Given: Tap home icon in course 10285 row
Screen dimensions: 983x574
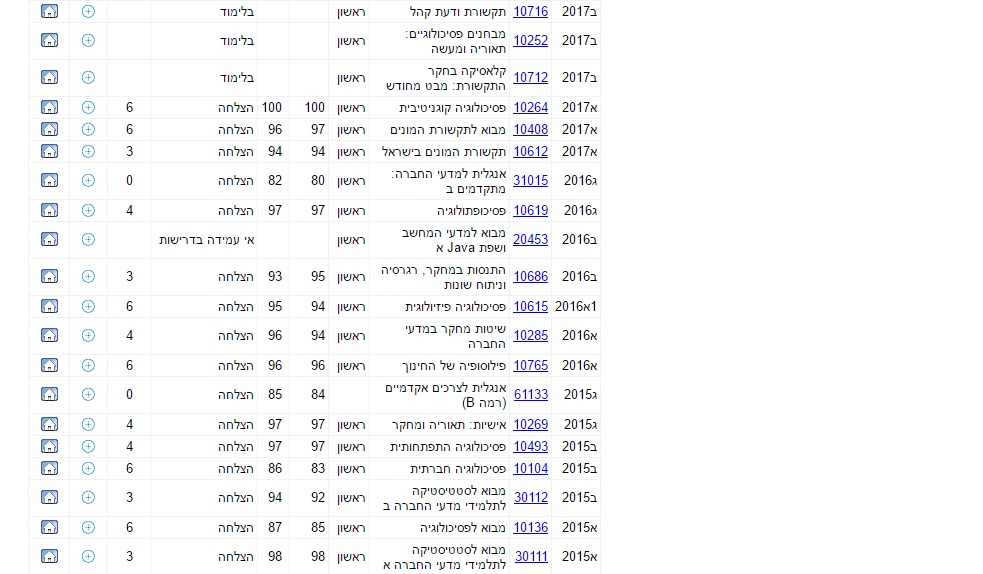Looking at the screenshot, I should [49, 336].
